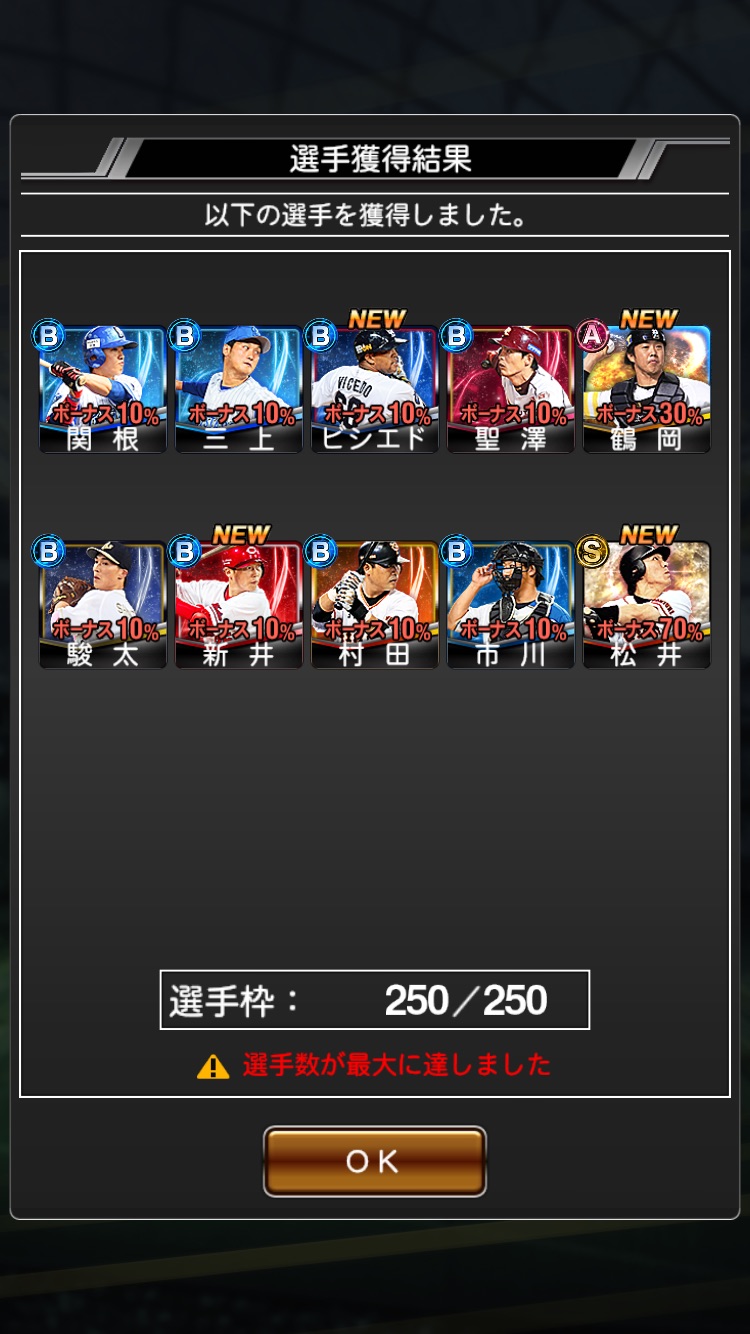Open the 村田 player card
This screenshot has height=1334, width=750.
[x=374, y=604]
